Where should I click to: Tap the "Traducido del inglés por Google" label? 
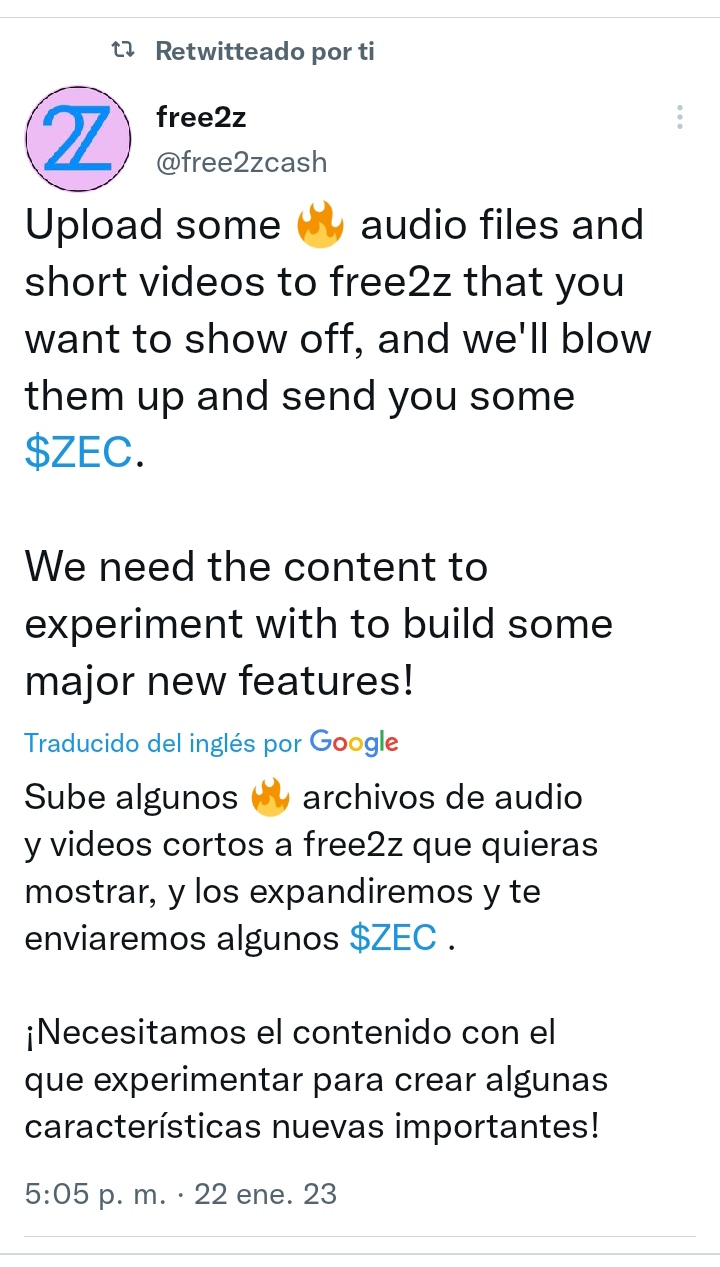(x=211, y=742)
